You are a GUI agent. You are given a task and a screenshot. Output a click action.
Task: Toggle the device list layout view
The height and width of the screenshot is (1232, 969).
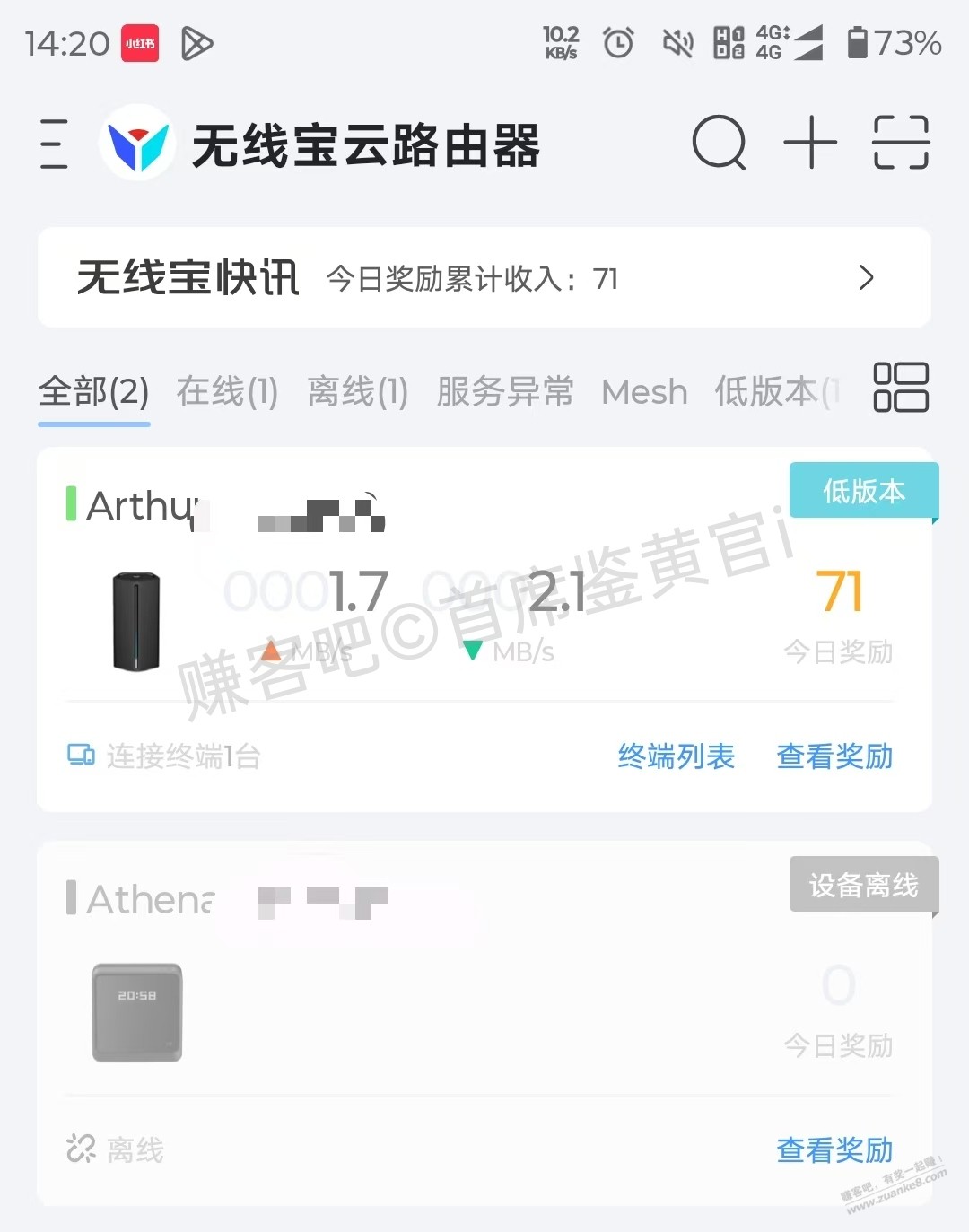901,388
